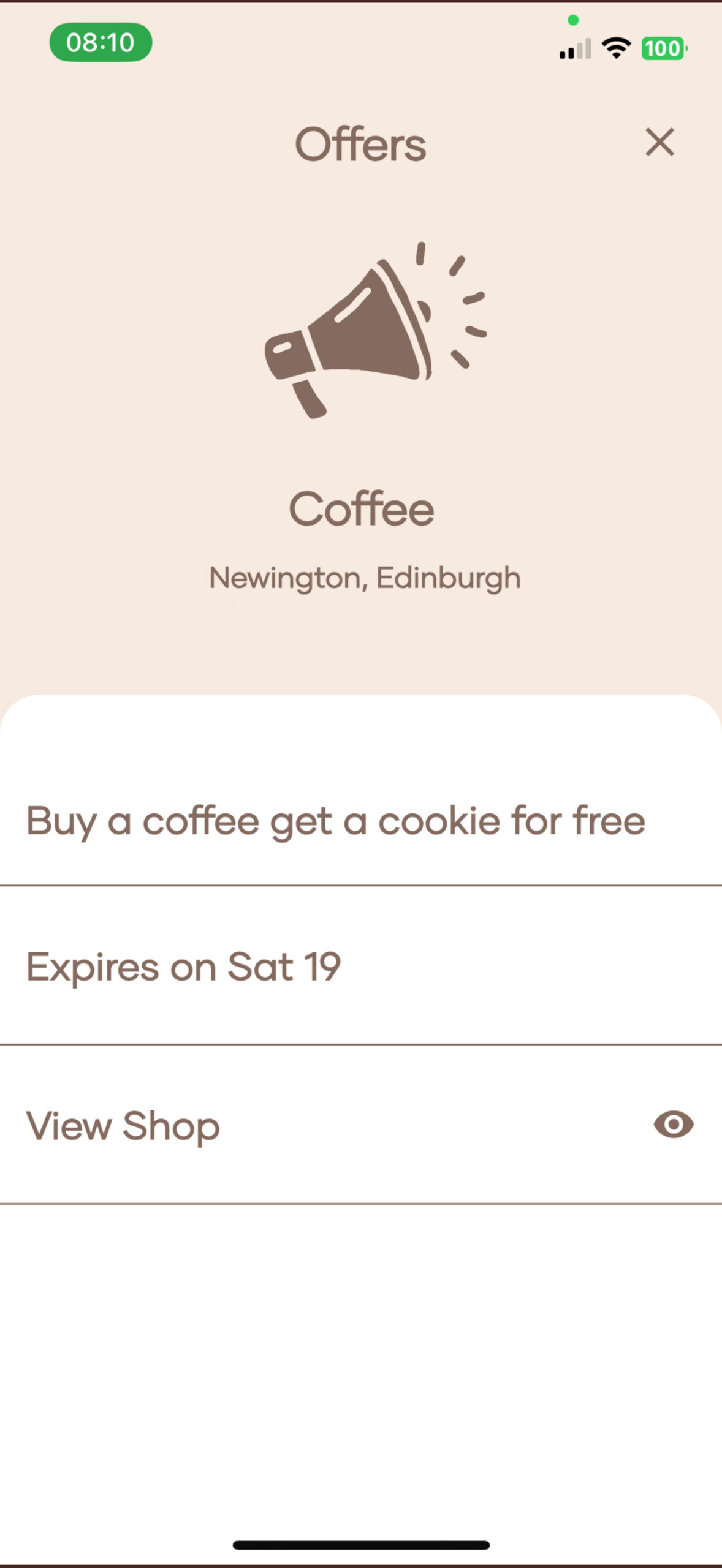Screen dimensions: 722x1568
Task: Open the View Shop row
Action: point(361,1125)
